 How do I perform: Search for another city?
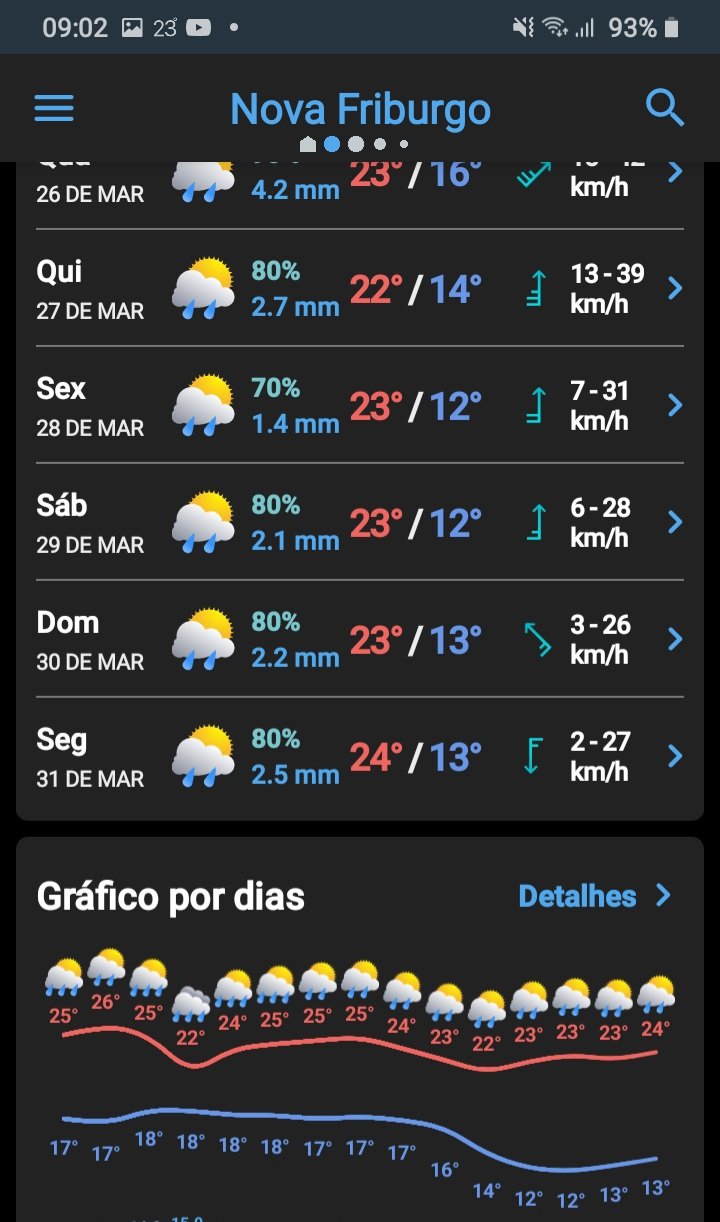[x=664, y=108]
